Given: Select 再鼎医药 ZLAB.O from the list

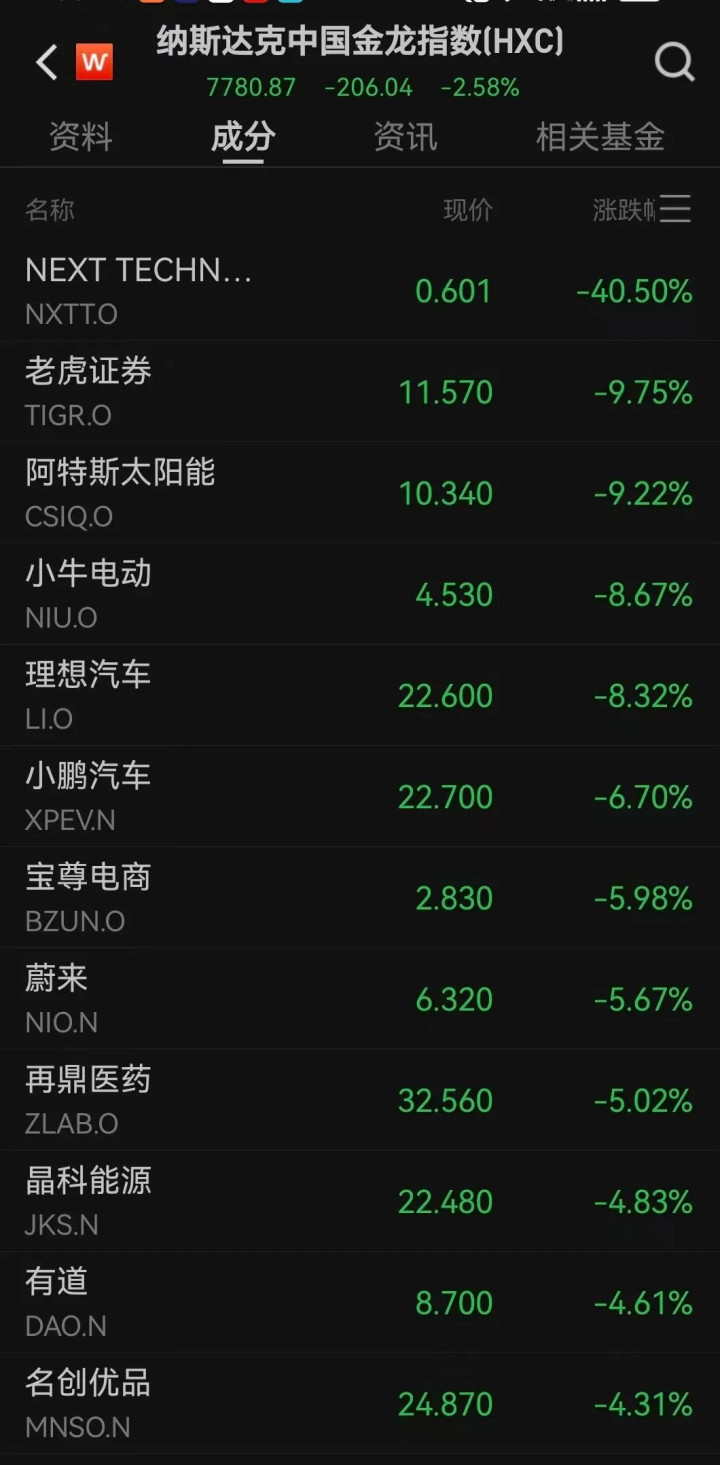Looking at the screenshot, I should click(x=360, y=1100).
